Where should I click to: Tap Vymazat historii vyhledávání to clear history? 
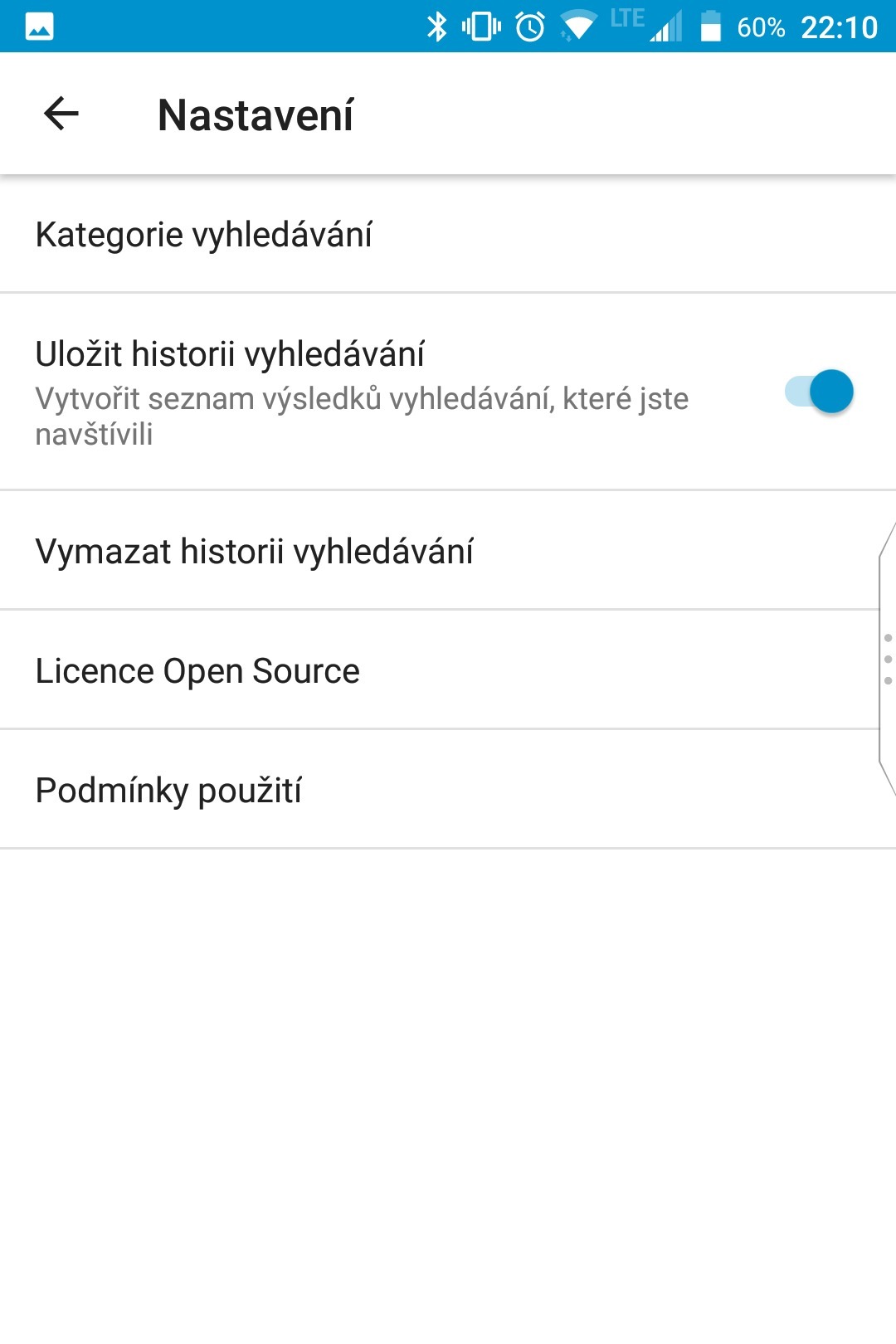point(254,549)
